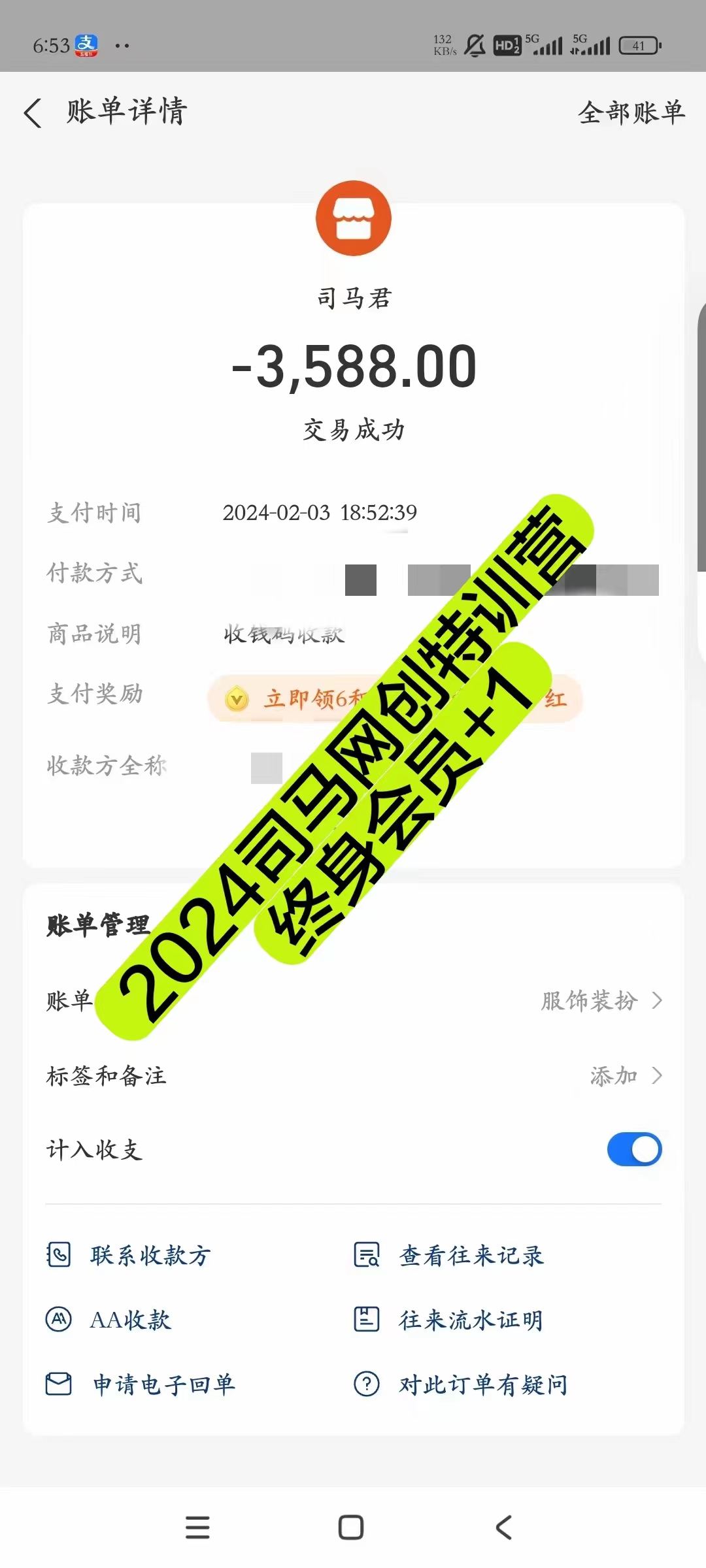Viewport: 706px width, 1568px height.
Task: Change bill category 服饰装扮
Action: [601, 1000]
